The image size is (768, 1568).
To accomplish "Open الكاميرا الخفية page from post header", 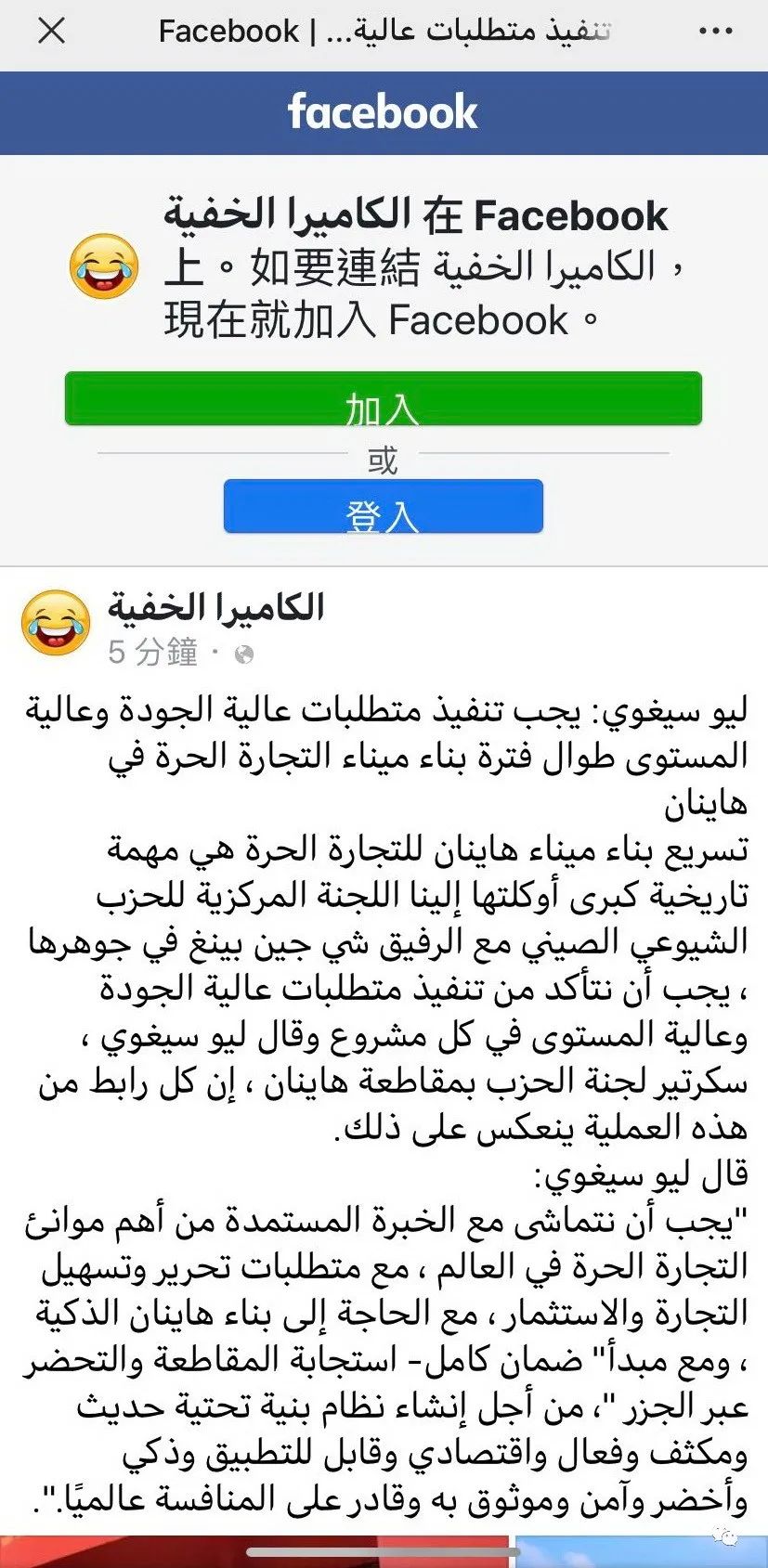I will pos(215,608).
